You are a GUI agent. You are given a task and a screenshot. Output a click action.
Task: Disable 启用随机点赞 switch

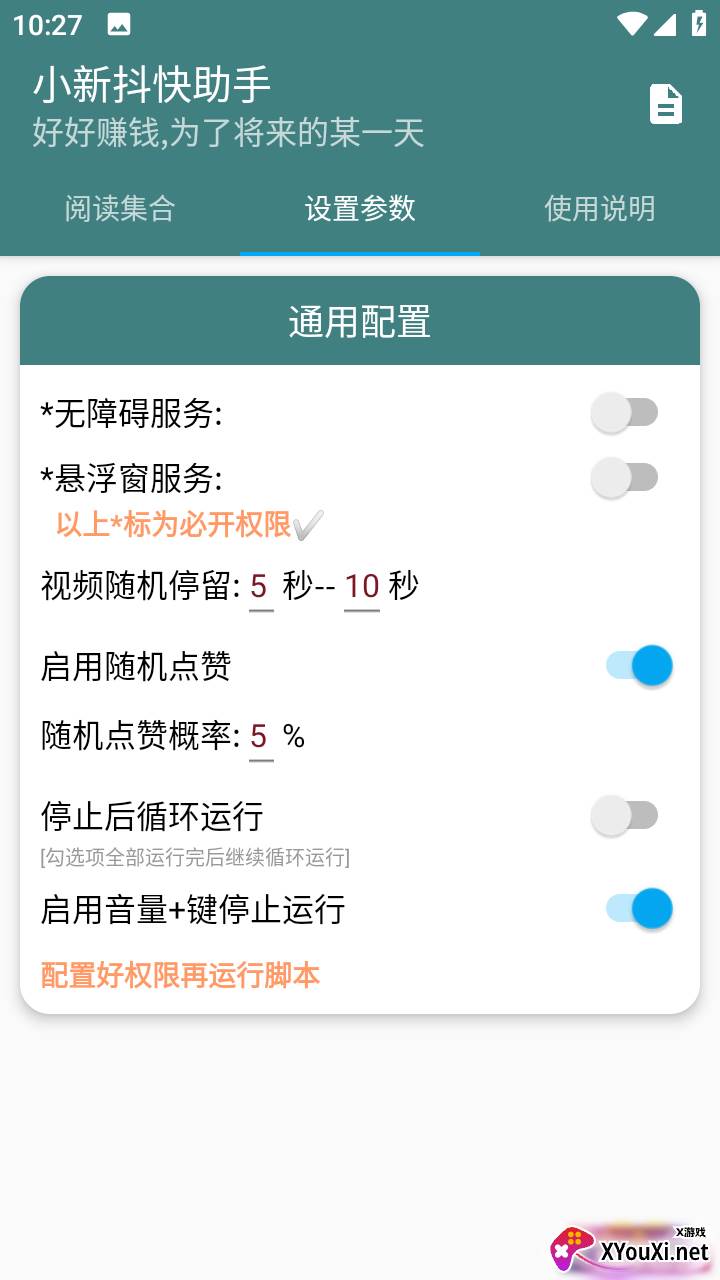tap(639, 666)
